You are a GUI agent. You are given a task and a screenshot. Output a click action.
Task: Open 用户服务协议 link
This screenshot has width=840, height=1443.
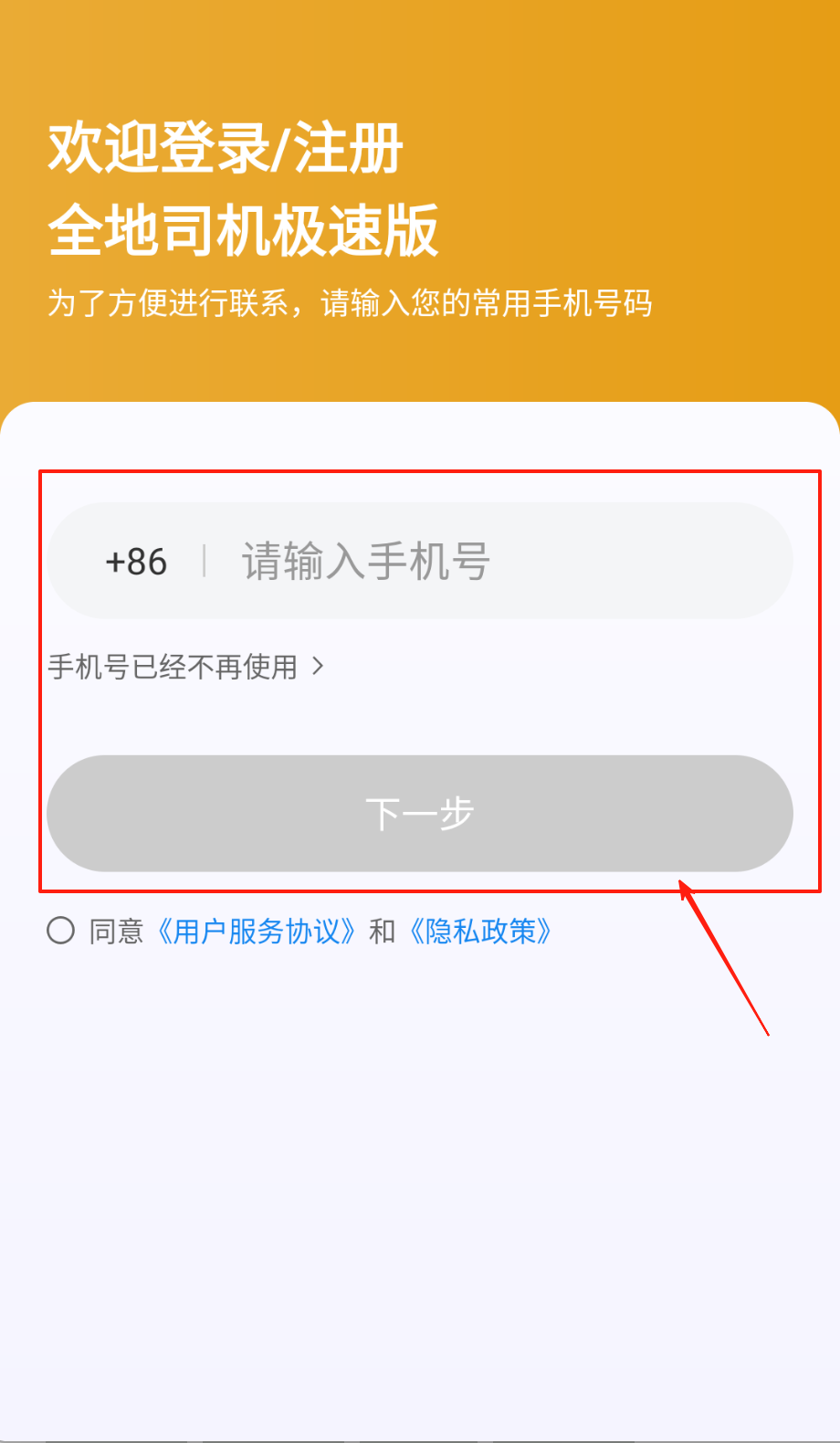point(256,932)
